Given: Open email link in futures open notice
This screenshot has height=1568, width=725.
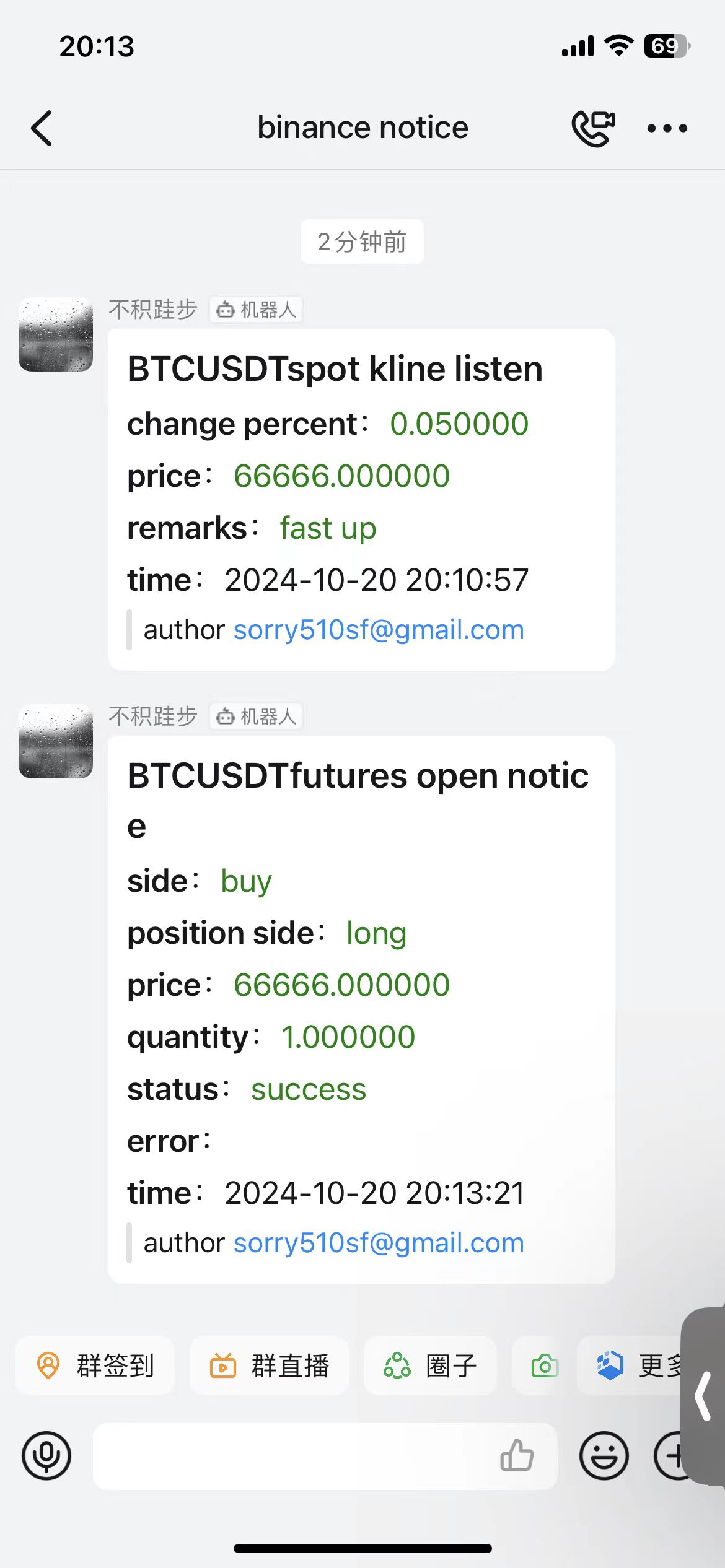Looking at the screenshot, I should tap(378, 1243).
